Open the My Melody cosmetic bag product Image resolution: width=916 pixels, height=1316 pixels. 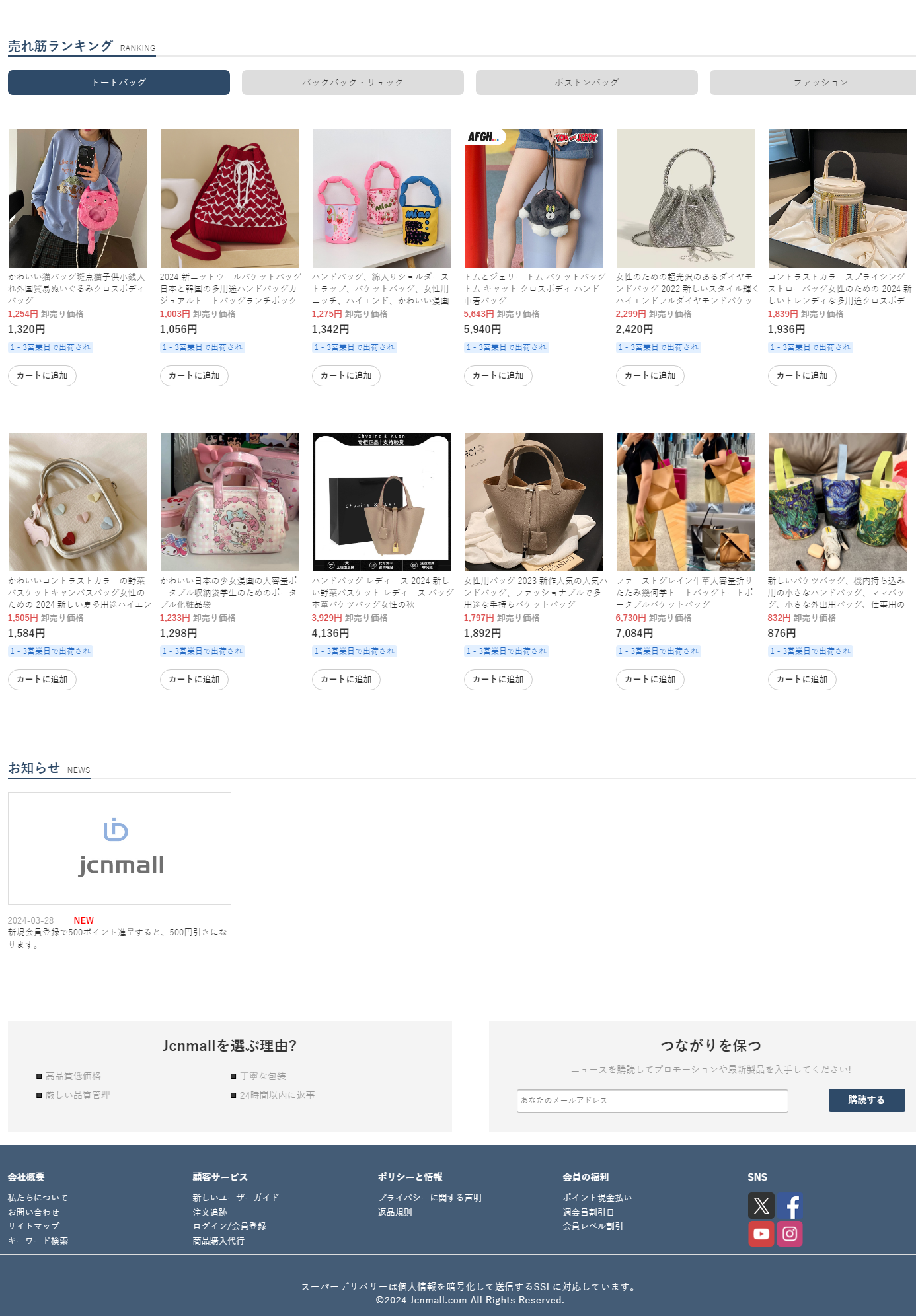229,502
